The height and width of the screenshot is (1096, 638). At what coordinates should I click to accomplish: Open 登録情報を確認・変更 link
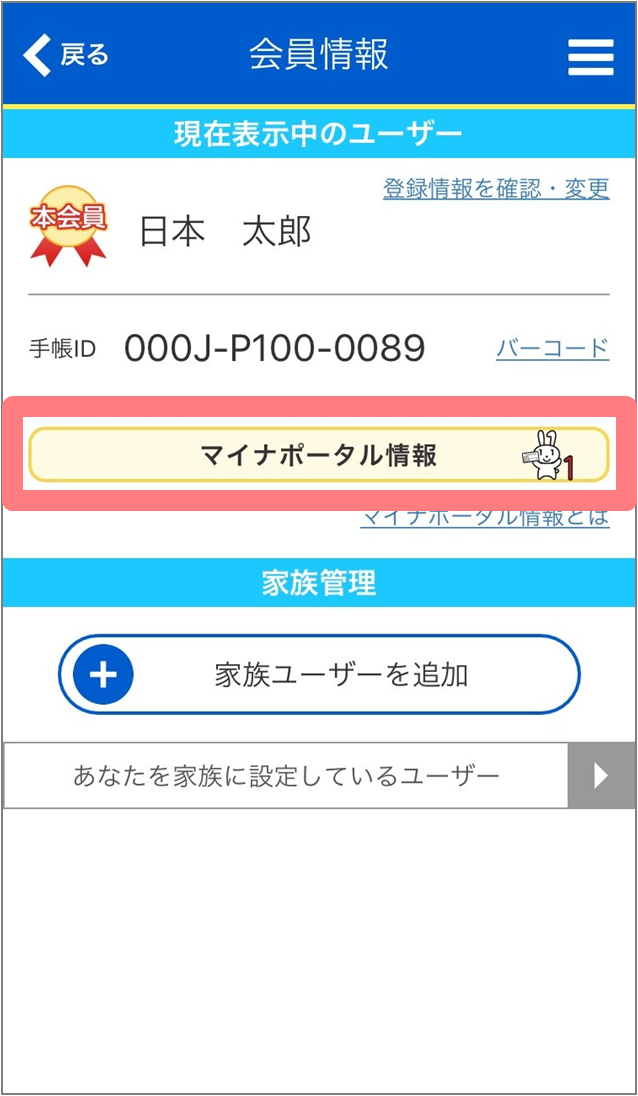[x=496, y=188]
